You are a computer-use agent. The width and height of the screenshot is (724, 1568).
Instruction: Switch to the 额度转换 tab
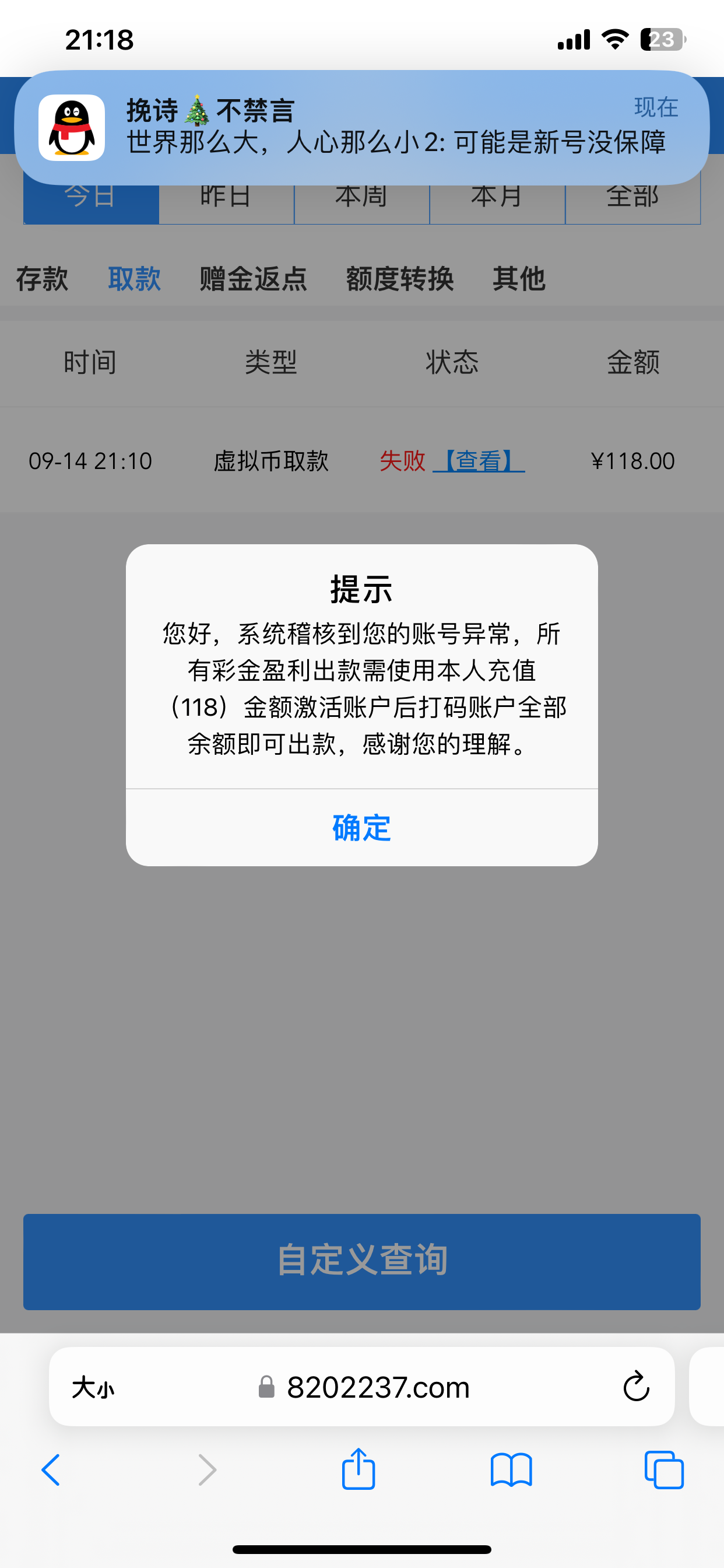pos(400,279)
